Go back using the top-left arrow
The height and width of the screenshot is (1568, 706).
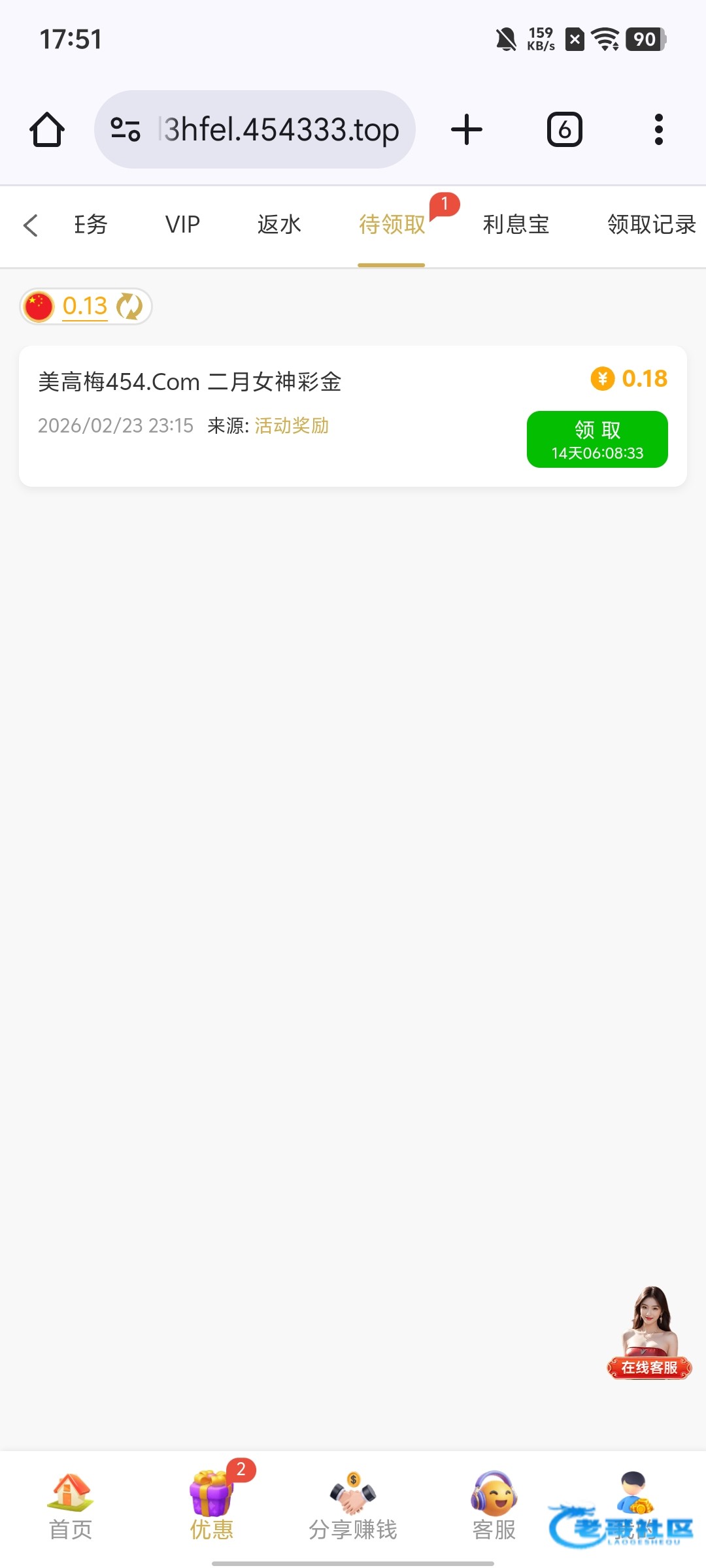tap(31, 225)
